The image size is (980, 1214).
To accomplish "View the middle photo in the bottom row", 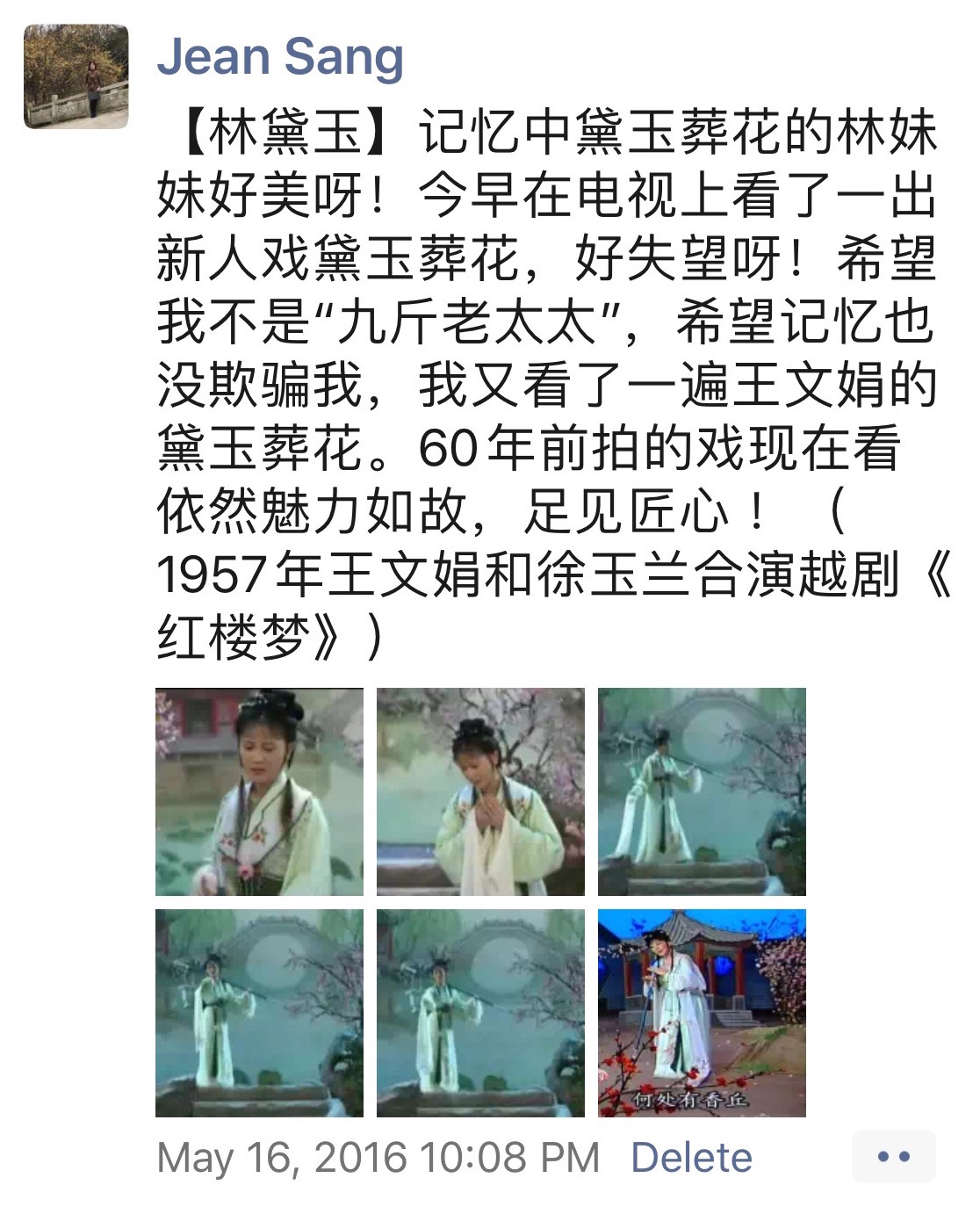I will tap(480, 1013).
